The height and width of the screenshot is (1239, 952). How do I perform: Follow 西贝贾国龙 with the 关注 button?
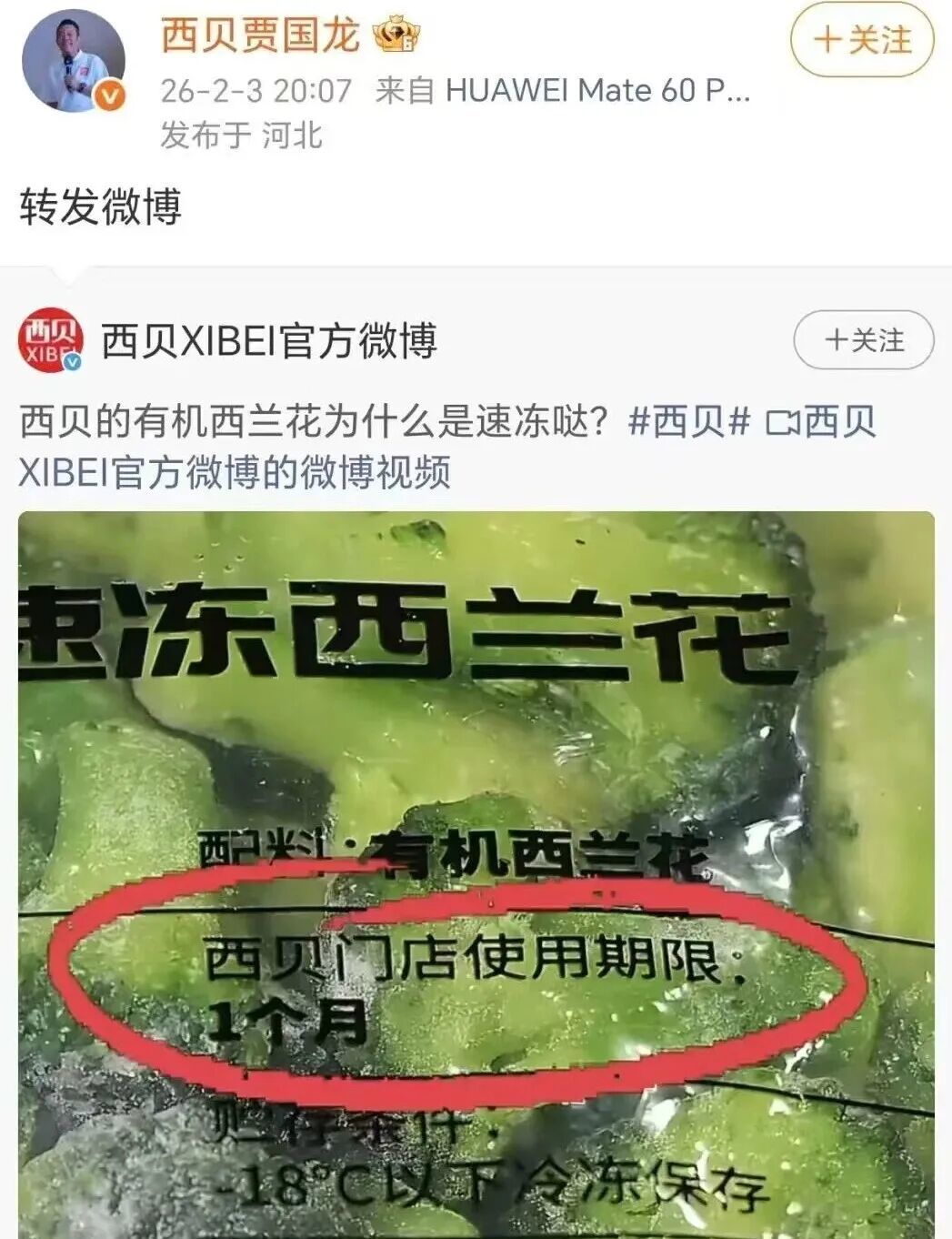click(x=862, y=40)
